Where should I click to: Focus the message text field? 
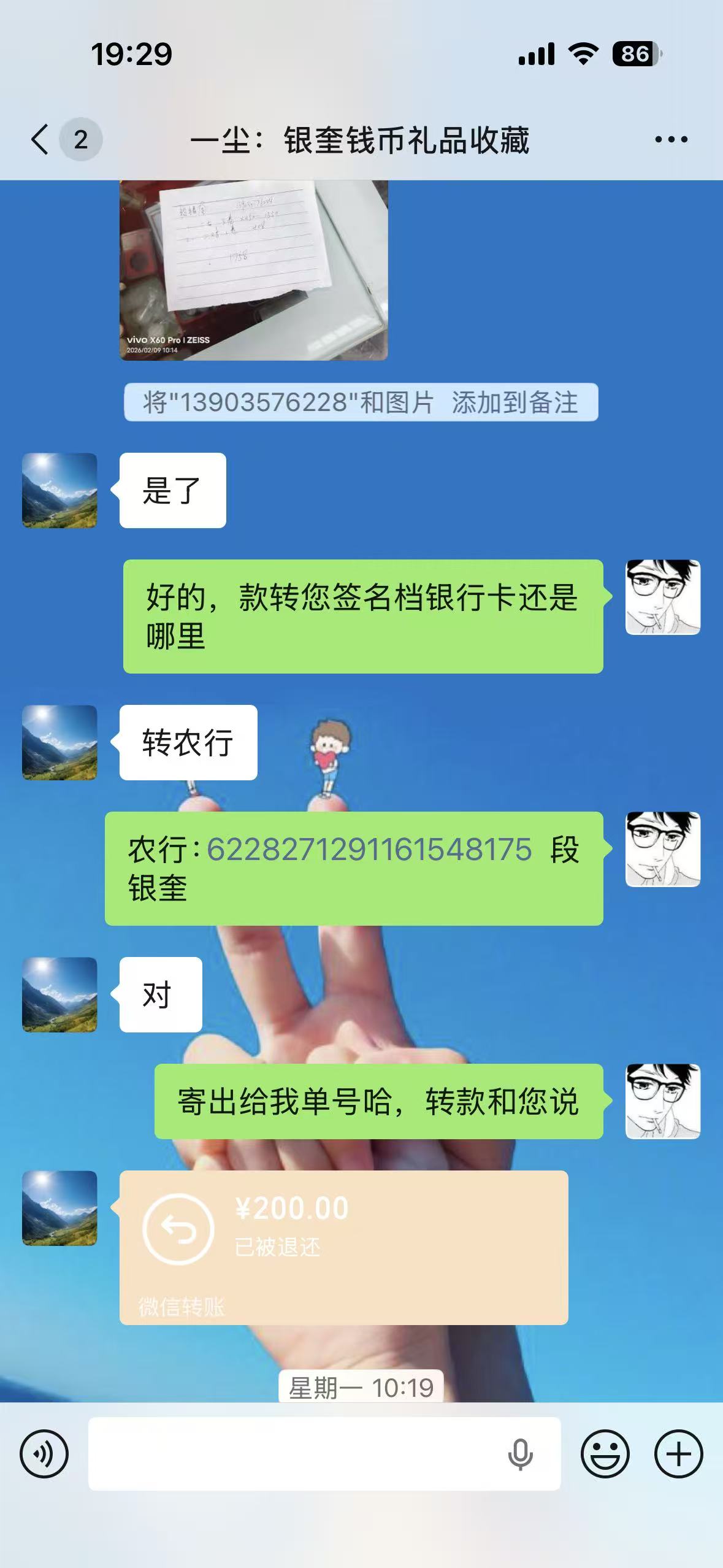[x=294, y=1453]
